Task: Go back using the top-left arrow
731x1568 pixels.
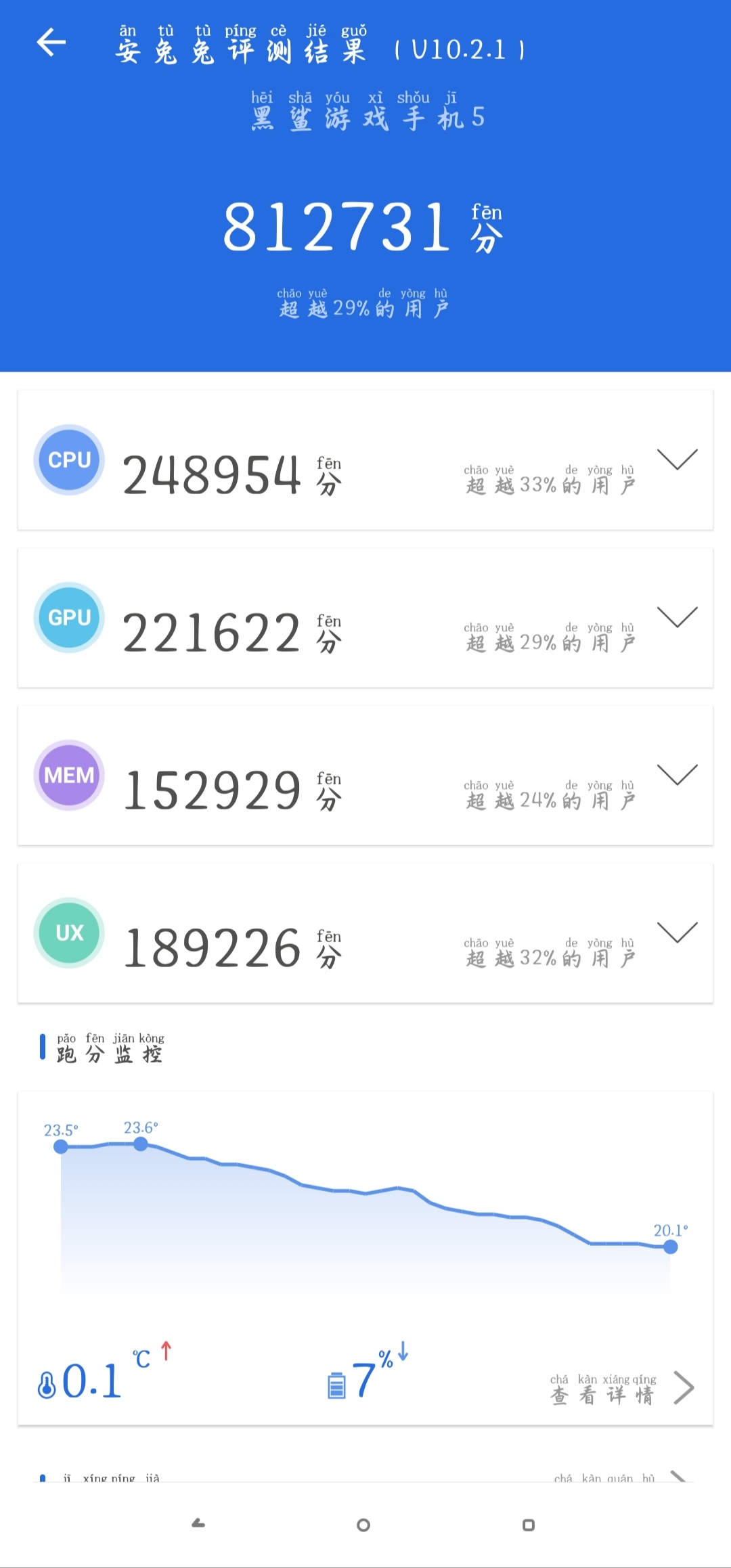Action: tap(51, 43)
